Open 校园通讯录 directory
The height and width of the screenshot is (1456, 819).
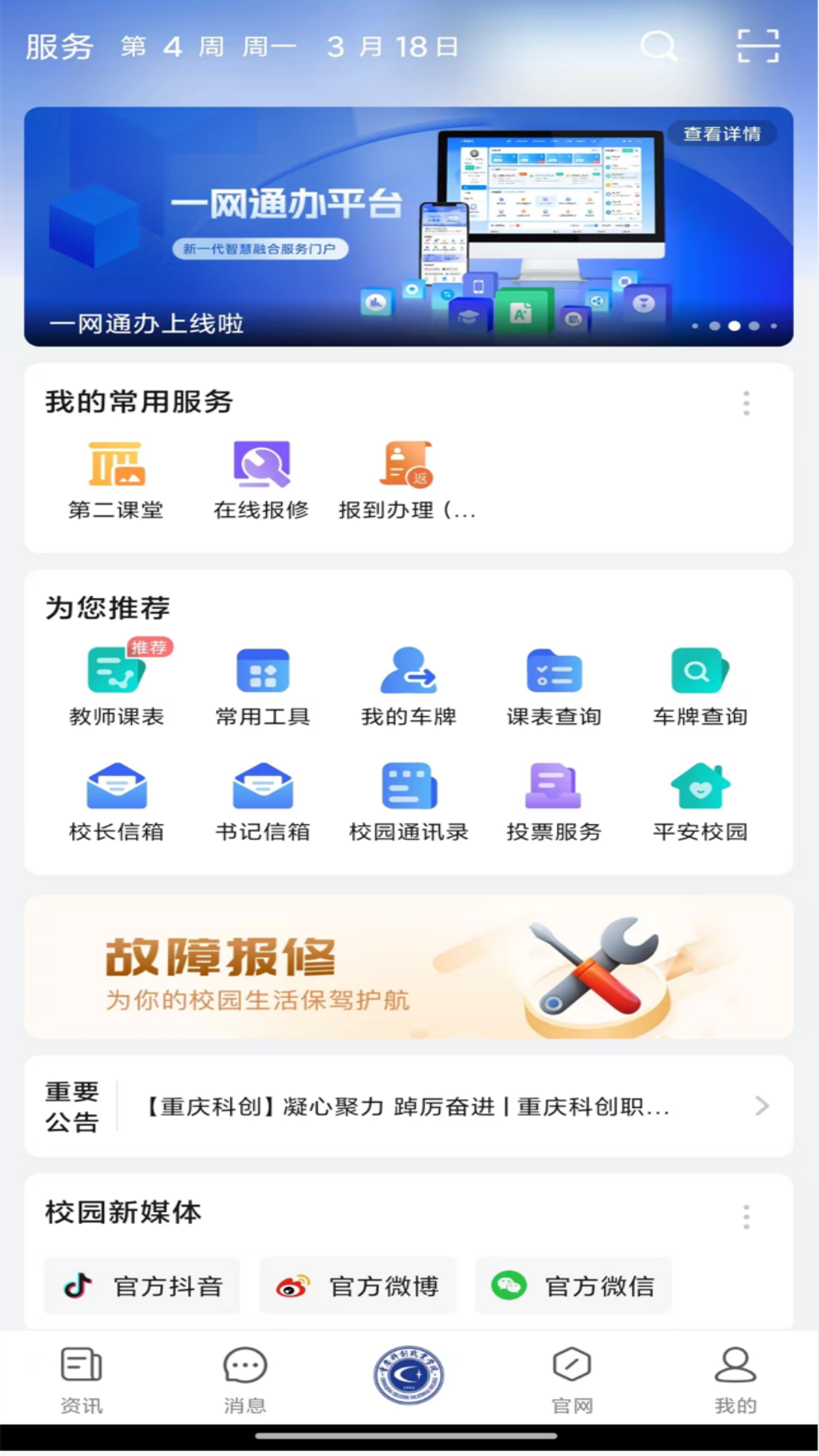click(x=409, y=801)
